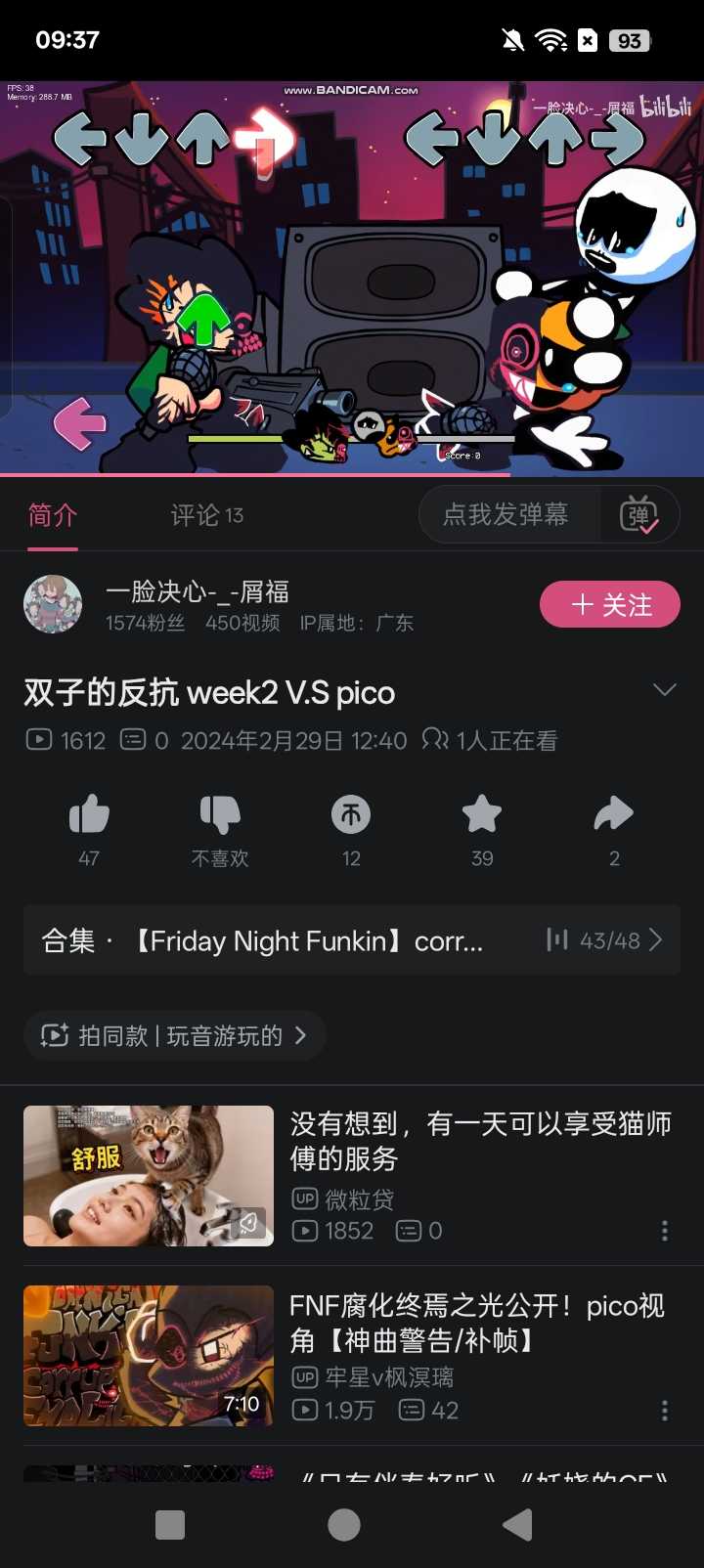The height and width of the screenshot is (1568, 704).
Task: Open more options for the 牢星v枫溟璃 video
Action: point(665,1411)
